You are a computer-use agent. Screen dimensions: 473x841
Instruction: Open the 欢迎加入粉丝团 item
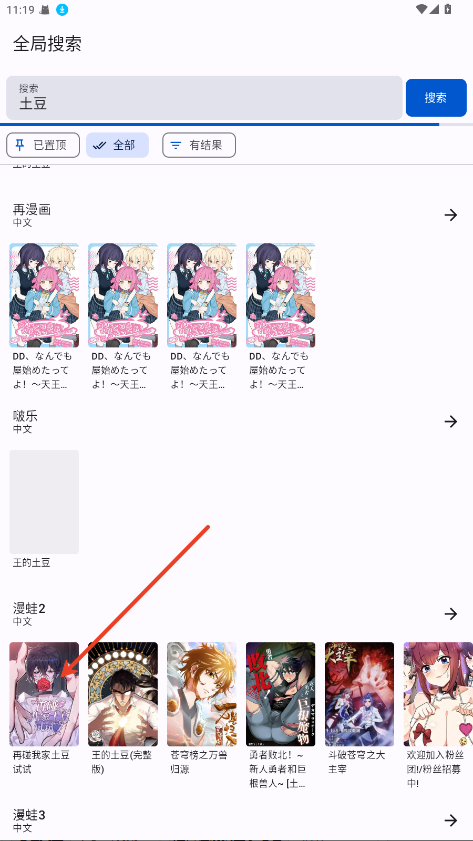click(438, 715)
